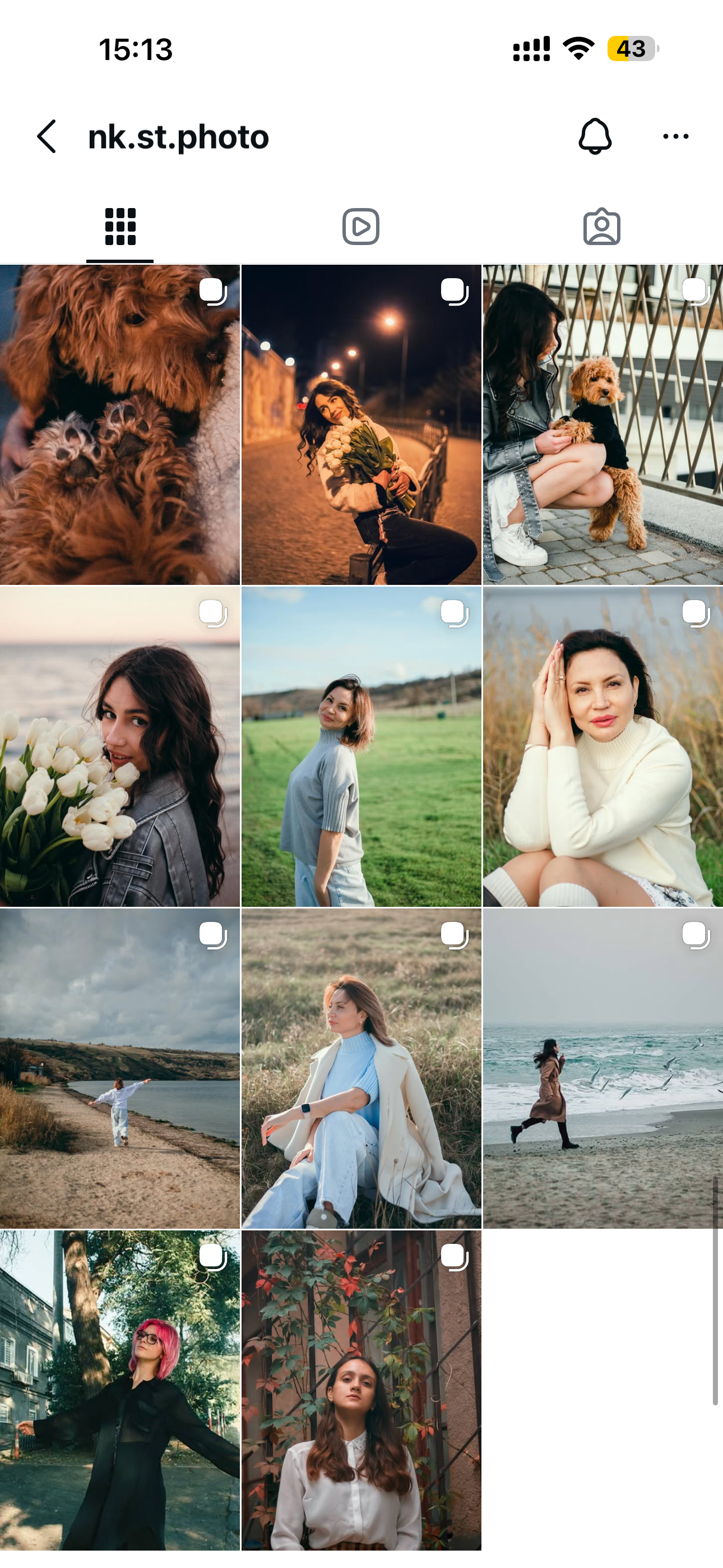Switch to the Reels tab
The width and height of the screenshot is (723, 1568).
coord(361,227)
